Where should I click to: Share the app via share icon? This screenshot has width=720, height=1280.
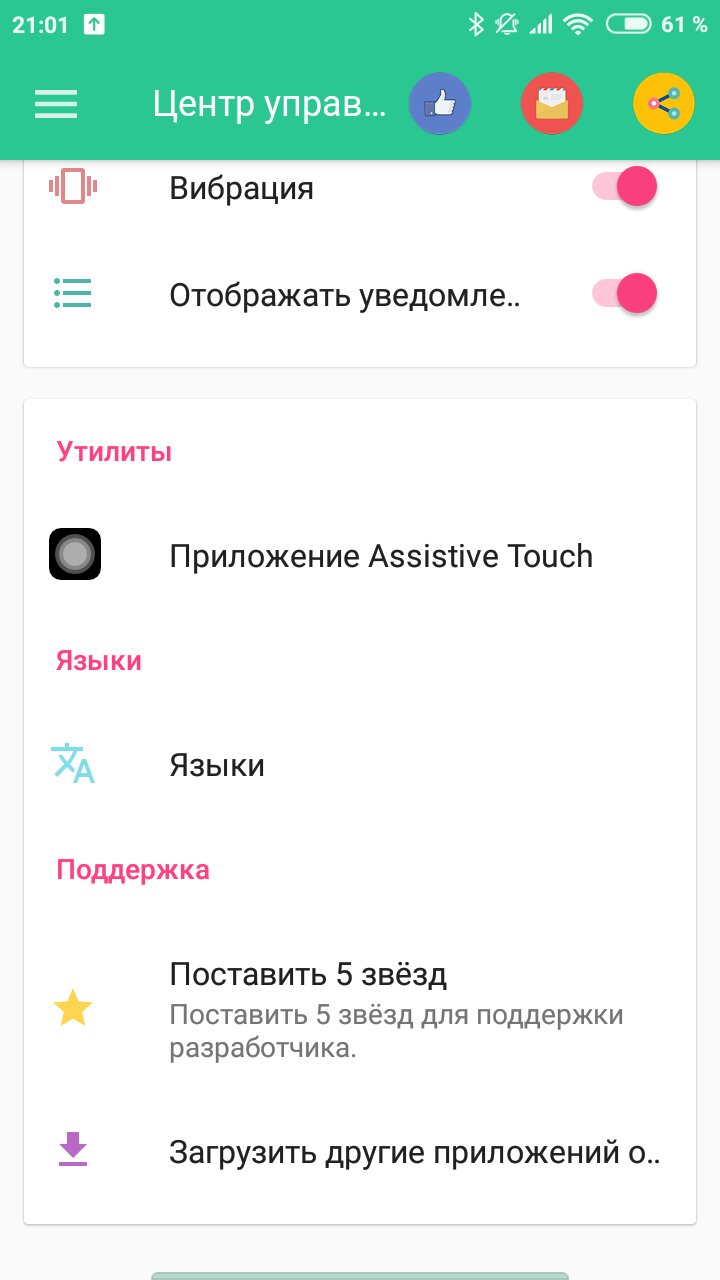tap(664, 104)
